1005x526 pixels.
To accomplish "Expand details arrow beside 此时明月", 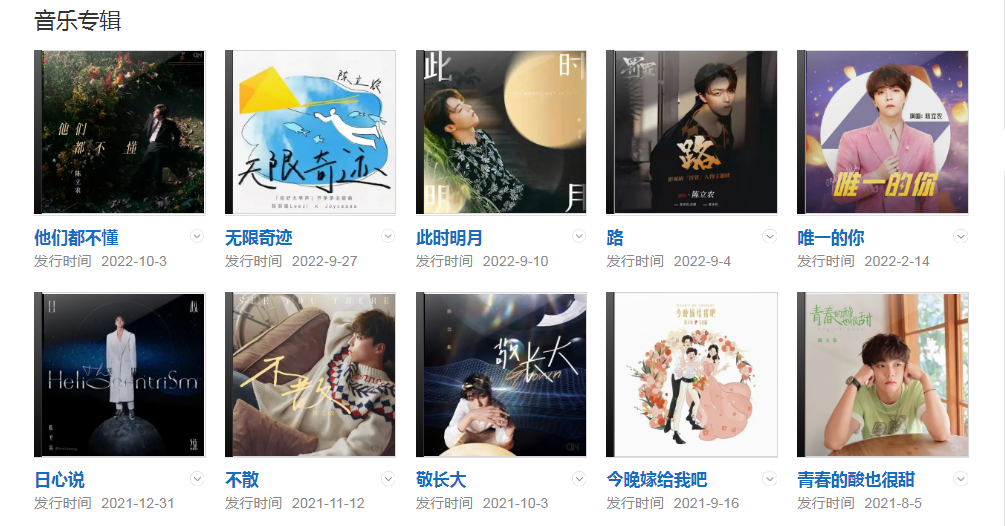I will pyautogui.click(x=579, y=236).
